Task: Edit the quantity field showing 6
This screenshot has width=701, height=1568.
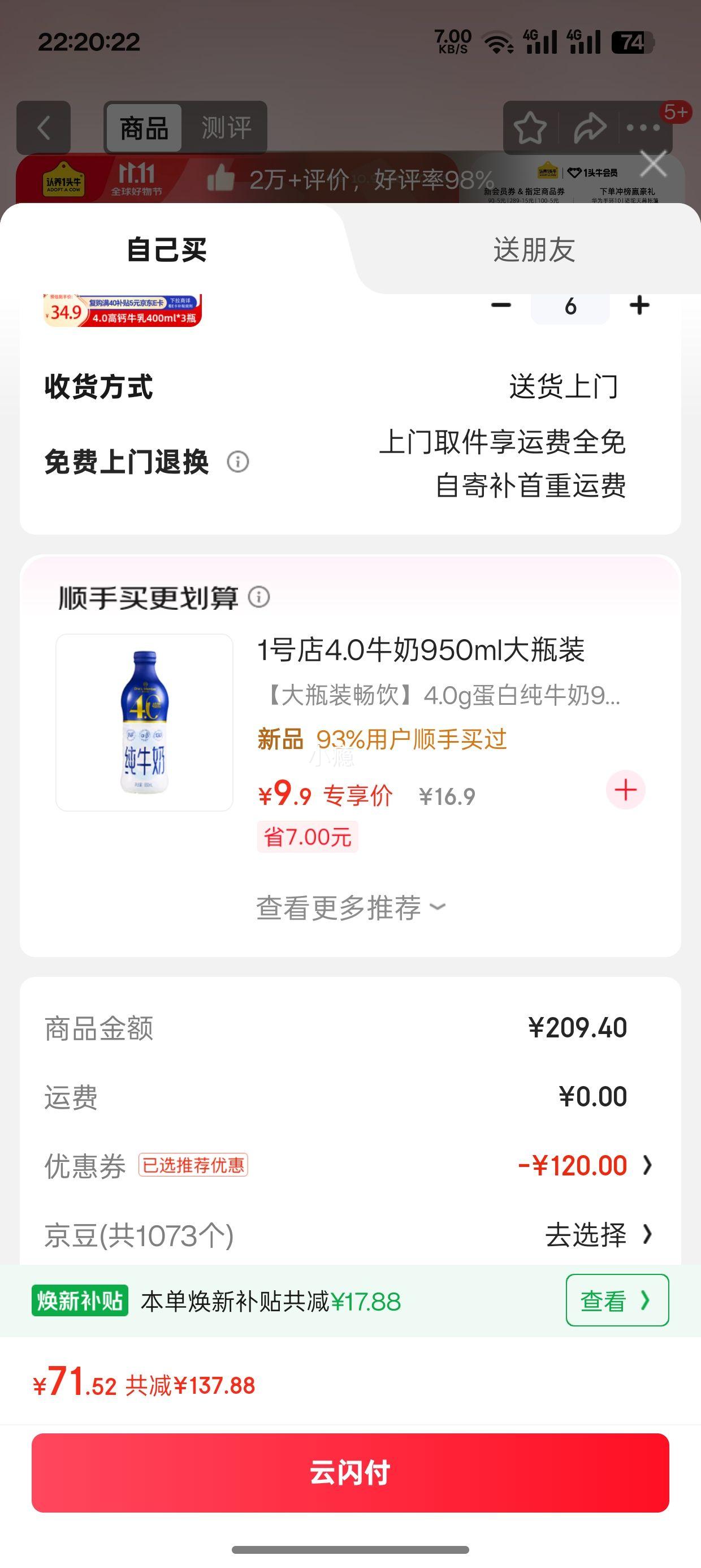Action: (570, 305)
